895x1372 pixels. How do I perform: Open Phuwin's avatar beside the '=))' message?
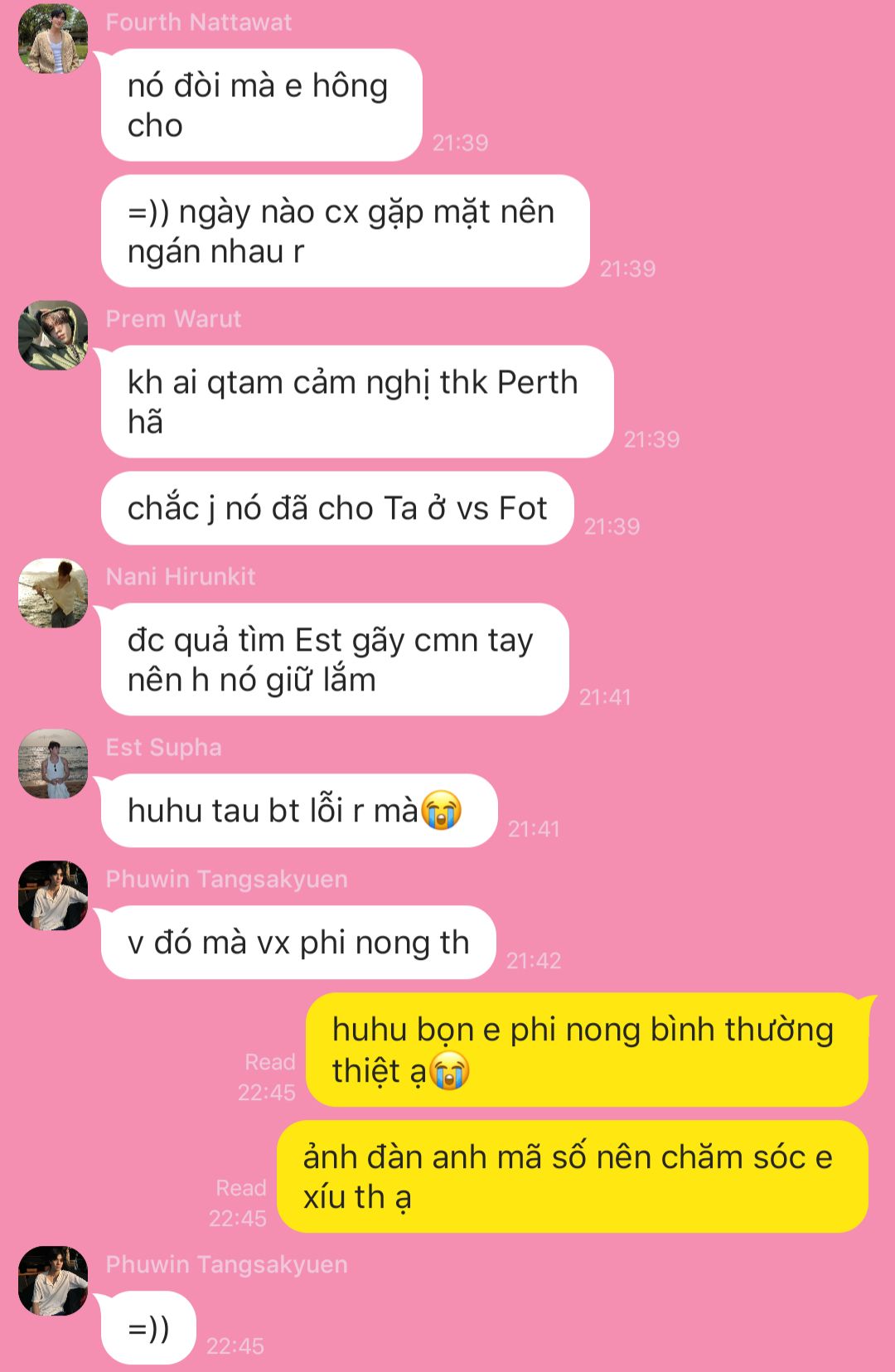[53, 1281]
